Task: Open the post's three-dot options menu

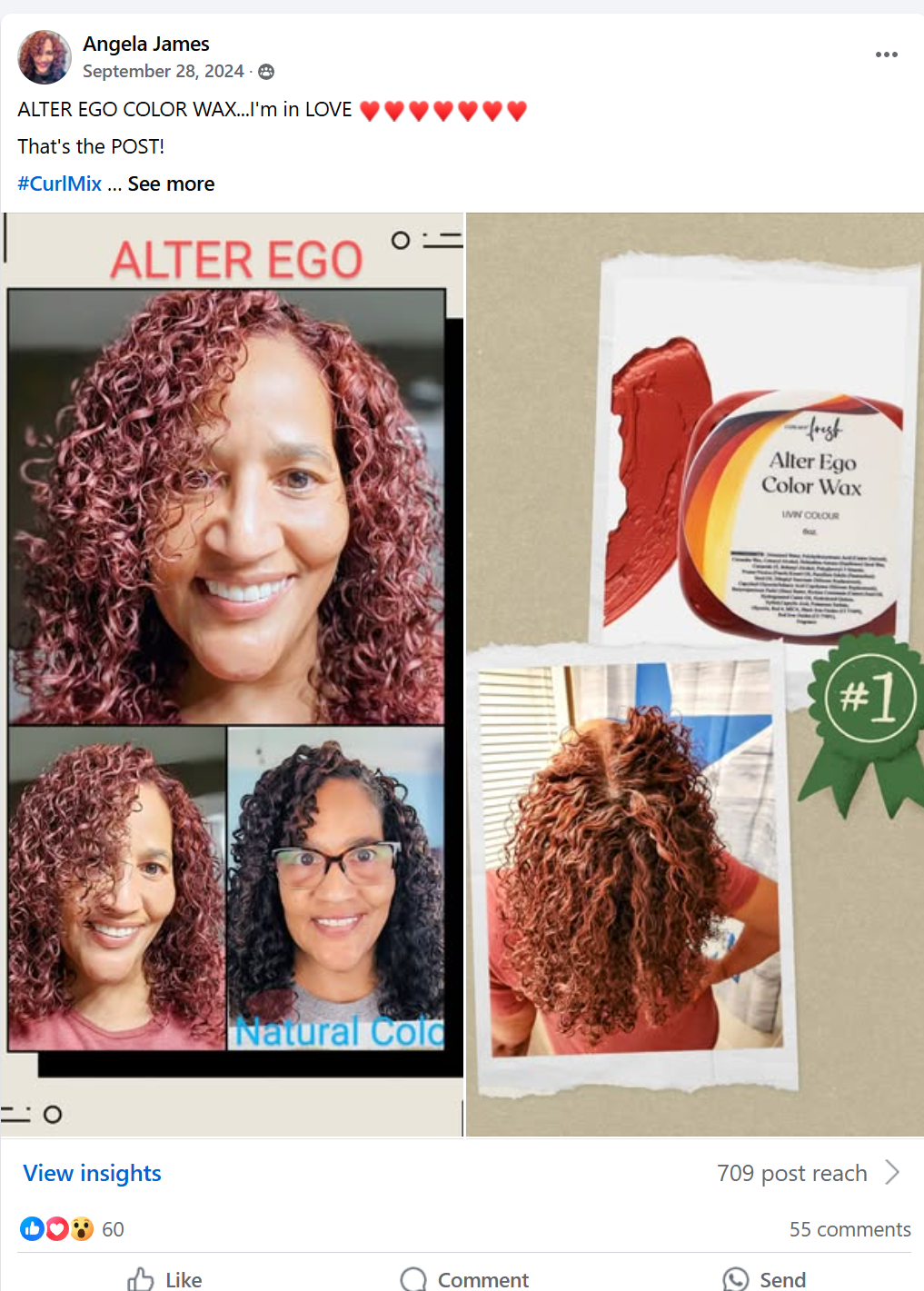Action: [886, 55]
